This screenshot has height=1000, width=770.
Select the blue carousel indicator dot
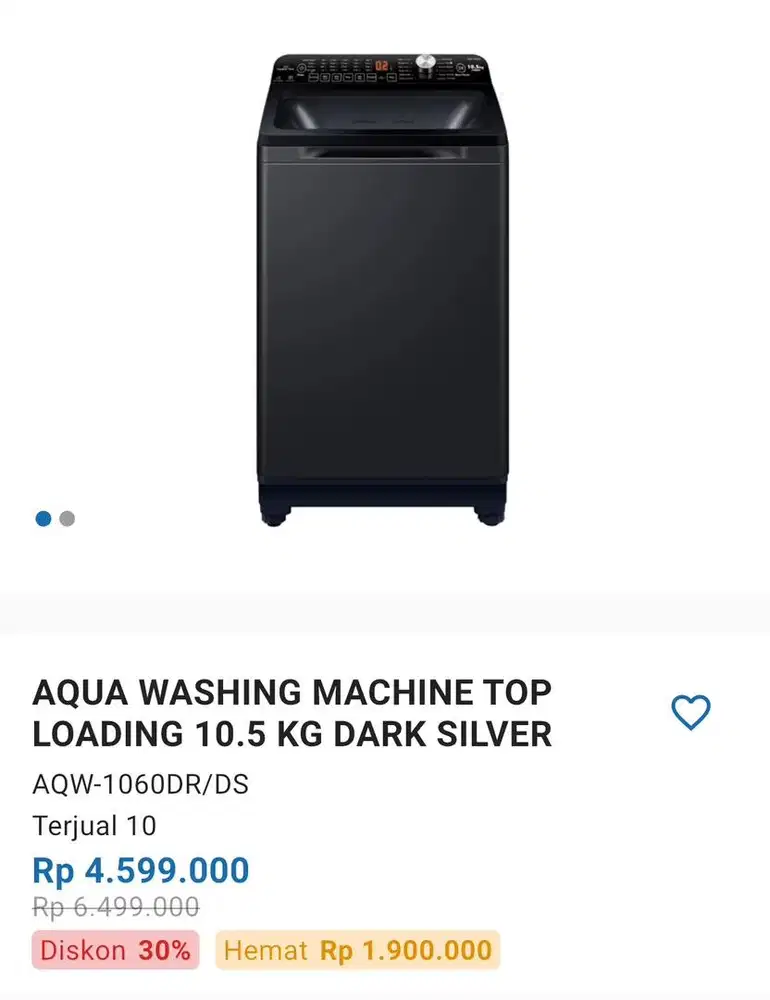tap(43, 519)
